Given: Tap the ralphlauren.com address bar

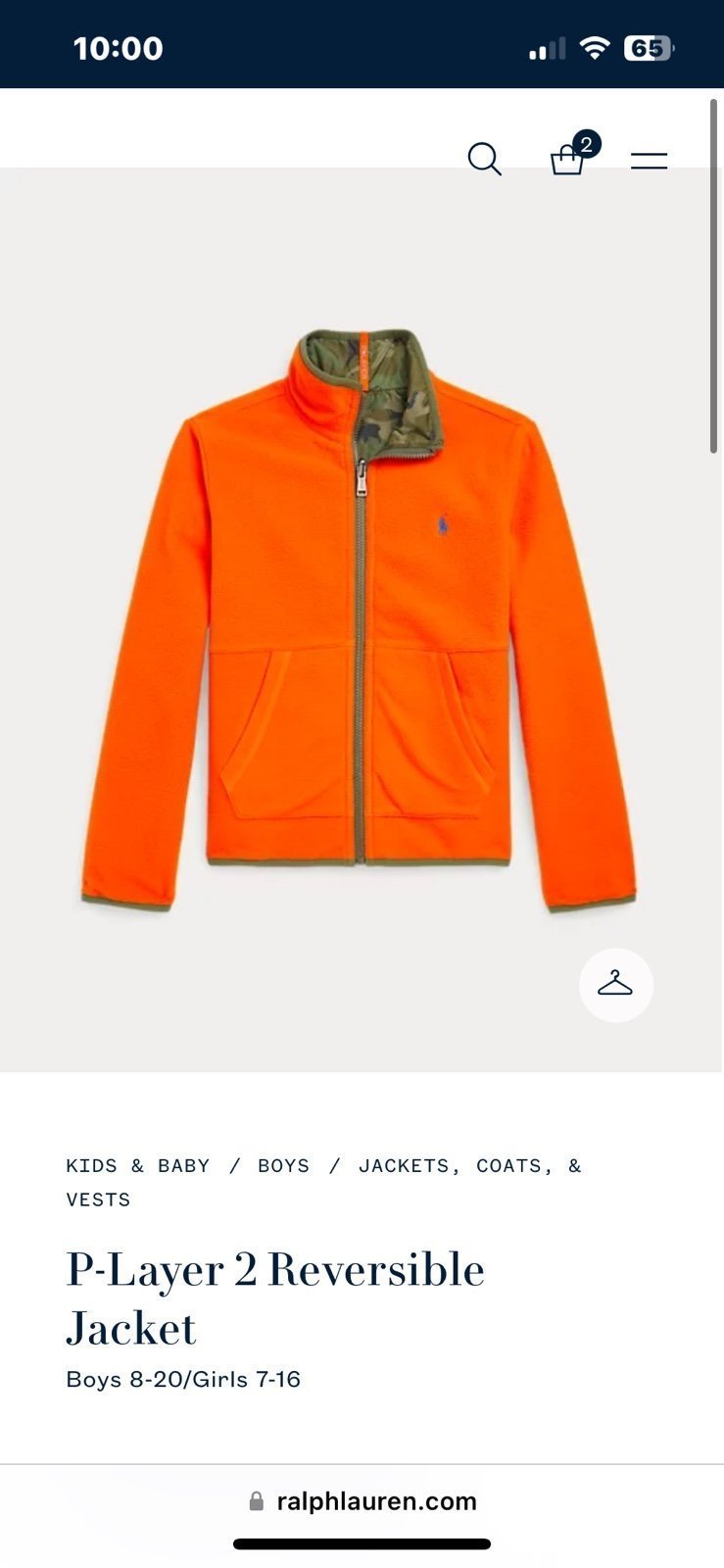Looking at the screenshot, I should point(362,1501).
